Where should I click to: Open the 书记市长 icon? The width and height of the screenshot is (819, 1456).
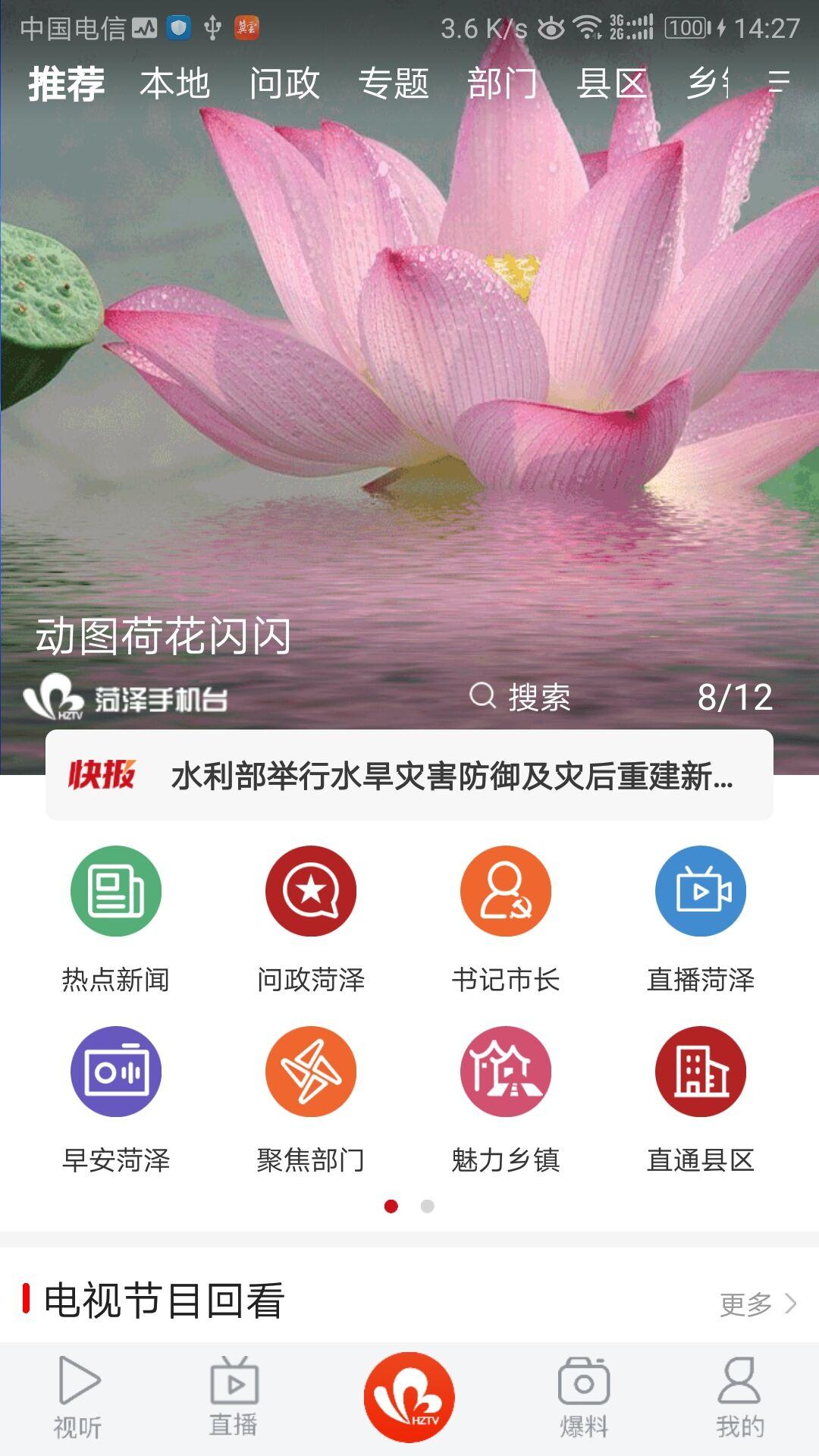pos(505,891)
